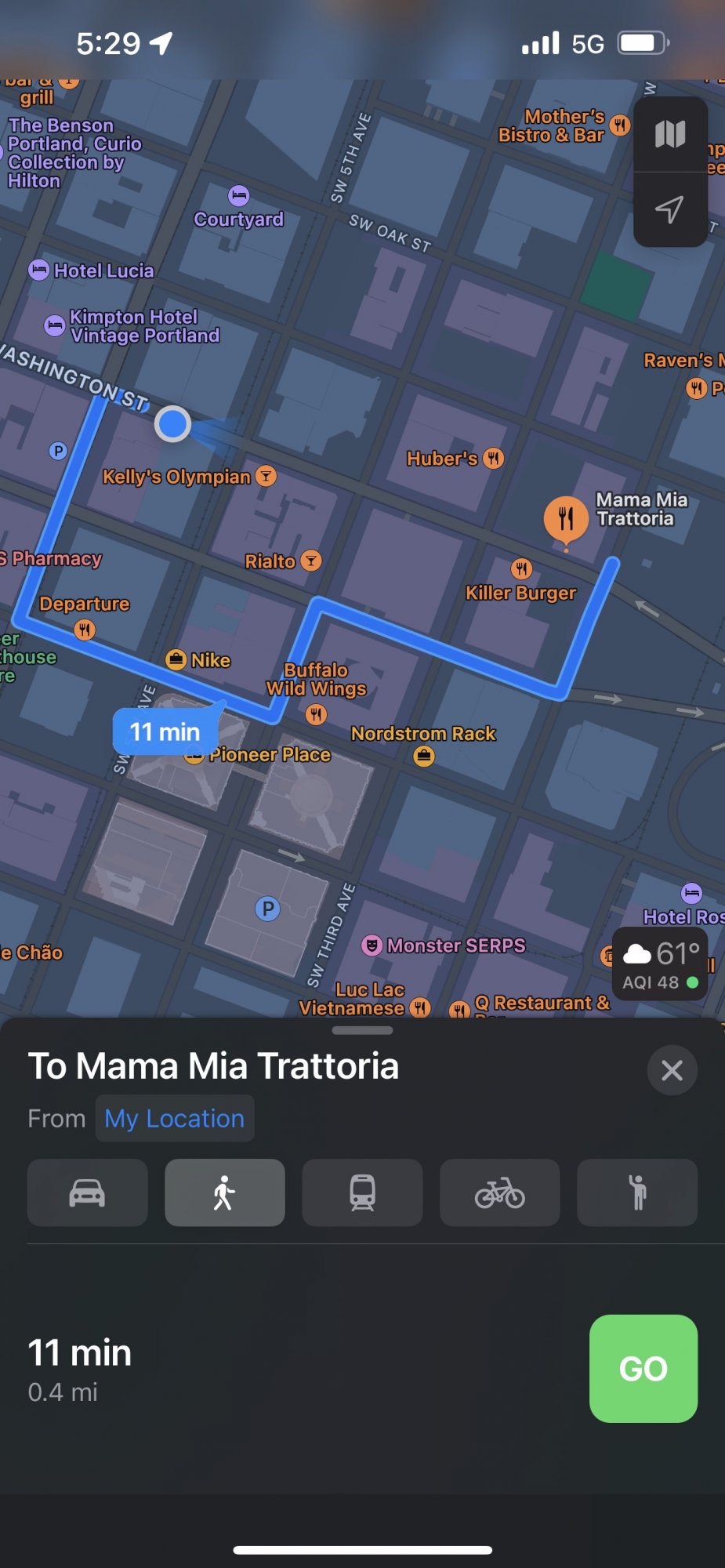
Task: Switch to driving directions
Action: (x=87, y=1192)
